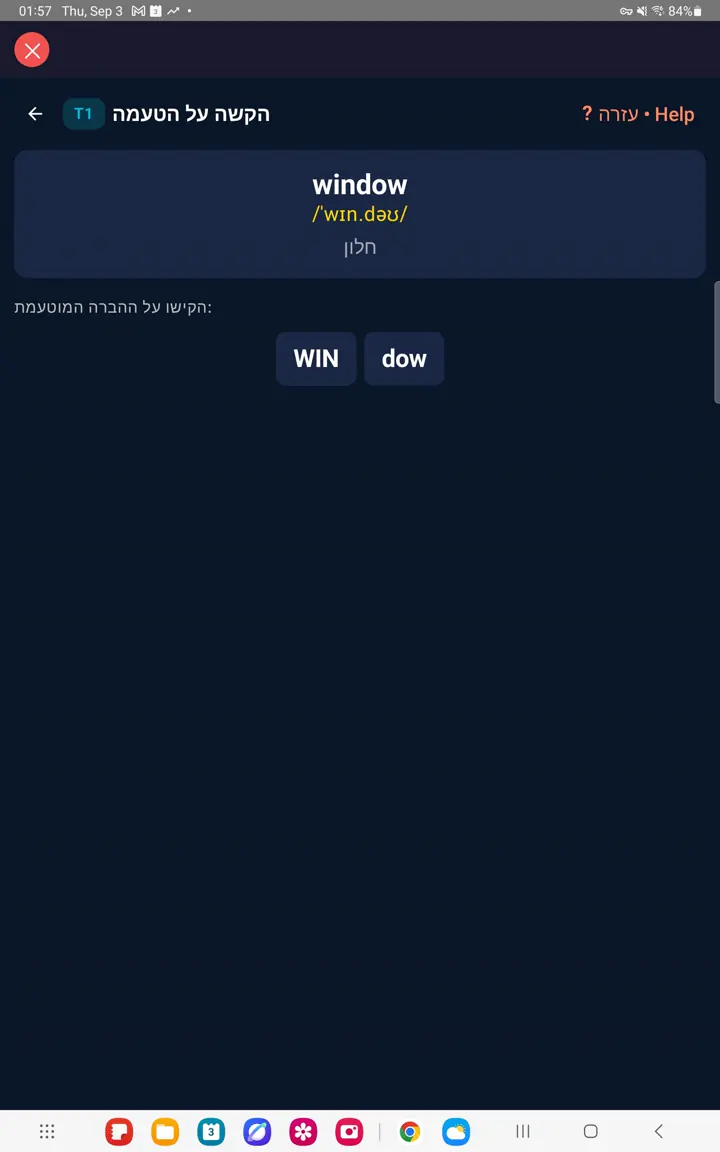Open the red camera app in the taskbar

pos(349,1131)
